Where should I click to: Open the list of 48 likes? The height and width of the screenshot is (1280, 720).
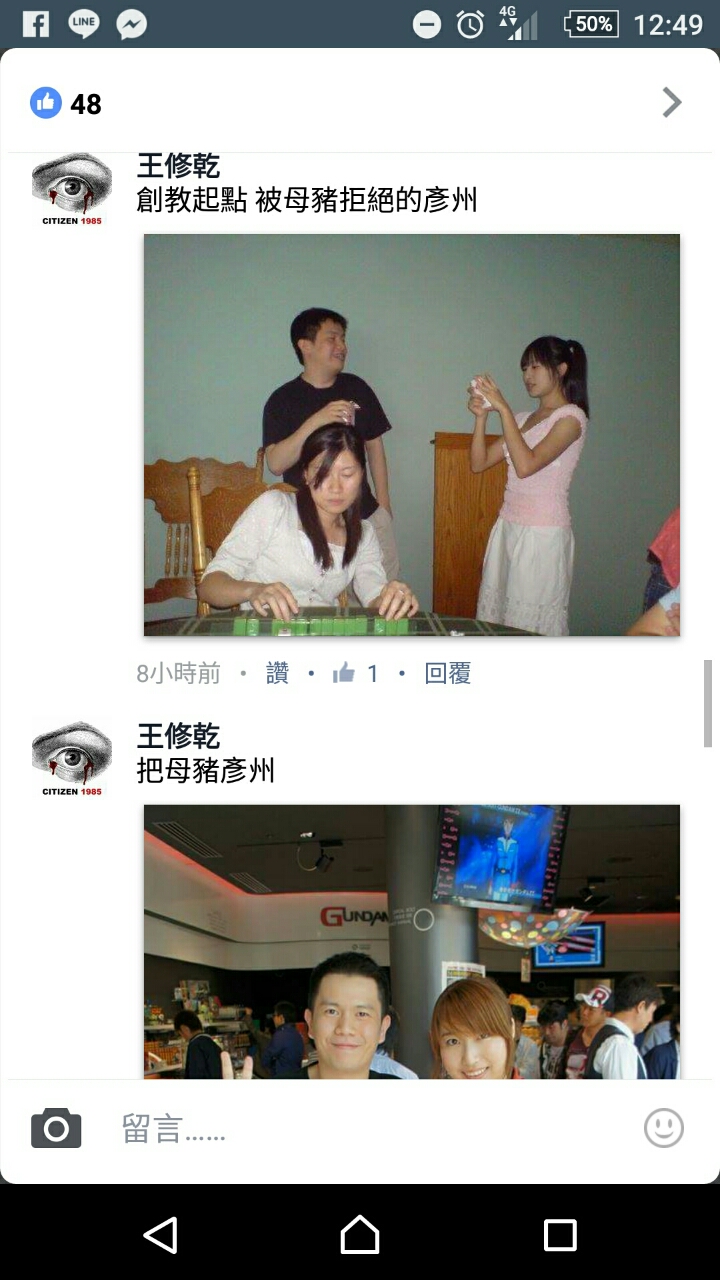[x=66, y=103]
